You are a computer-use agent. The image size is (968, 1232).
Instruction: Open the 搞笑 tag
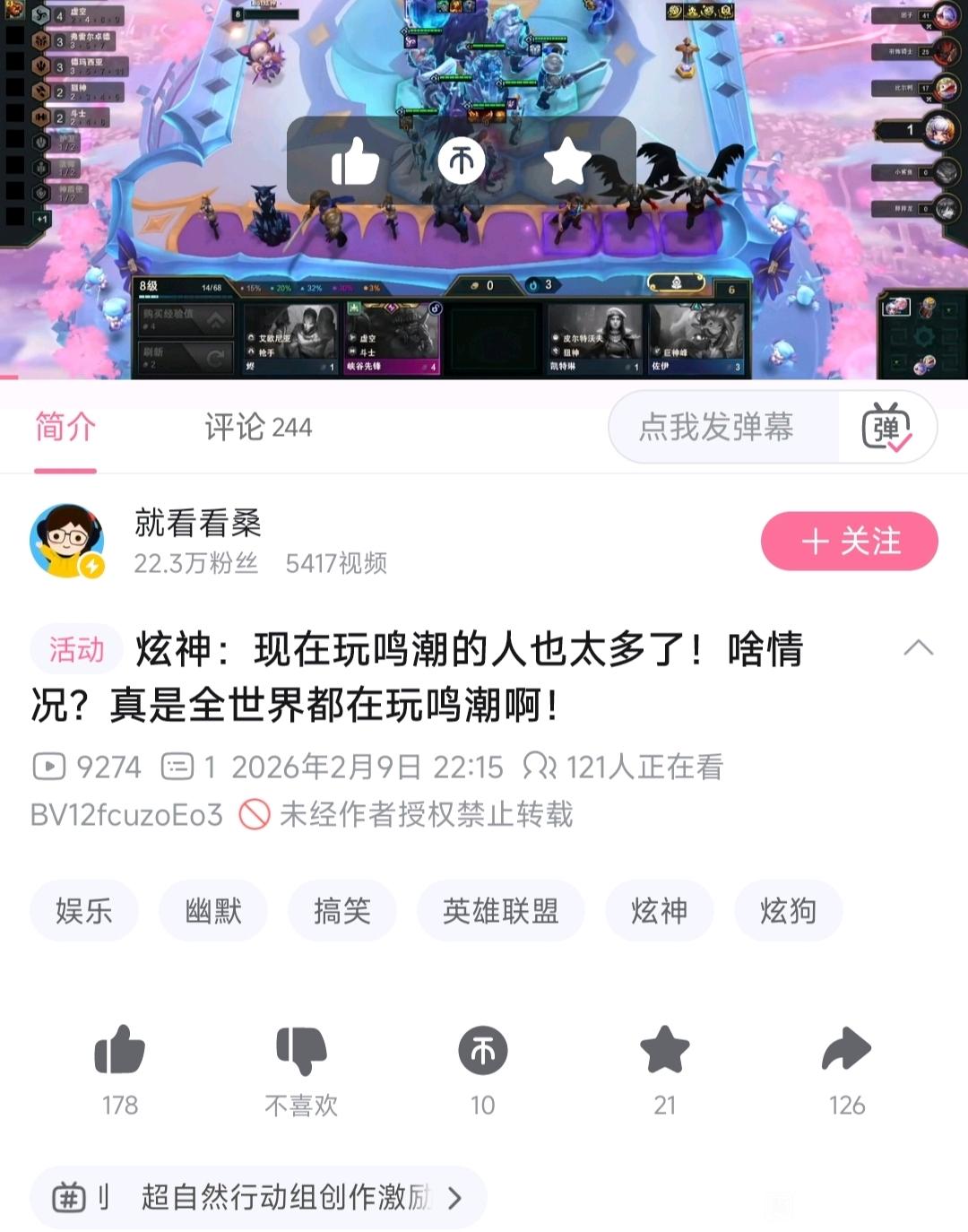pyautogui.click(x=341, y=911)
